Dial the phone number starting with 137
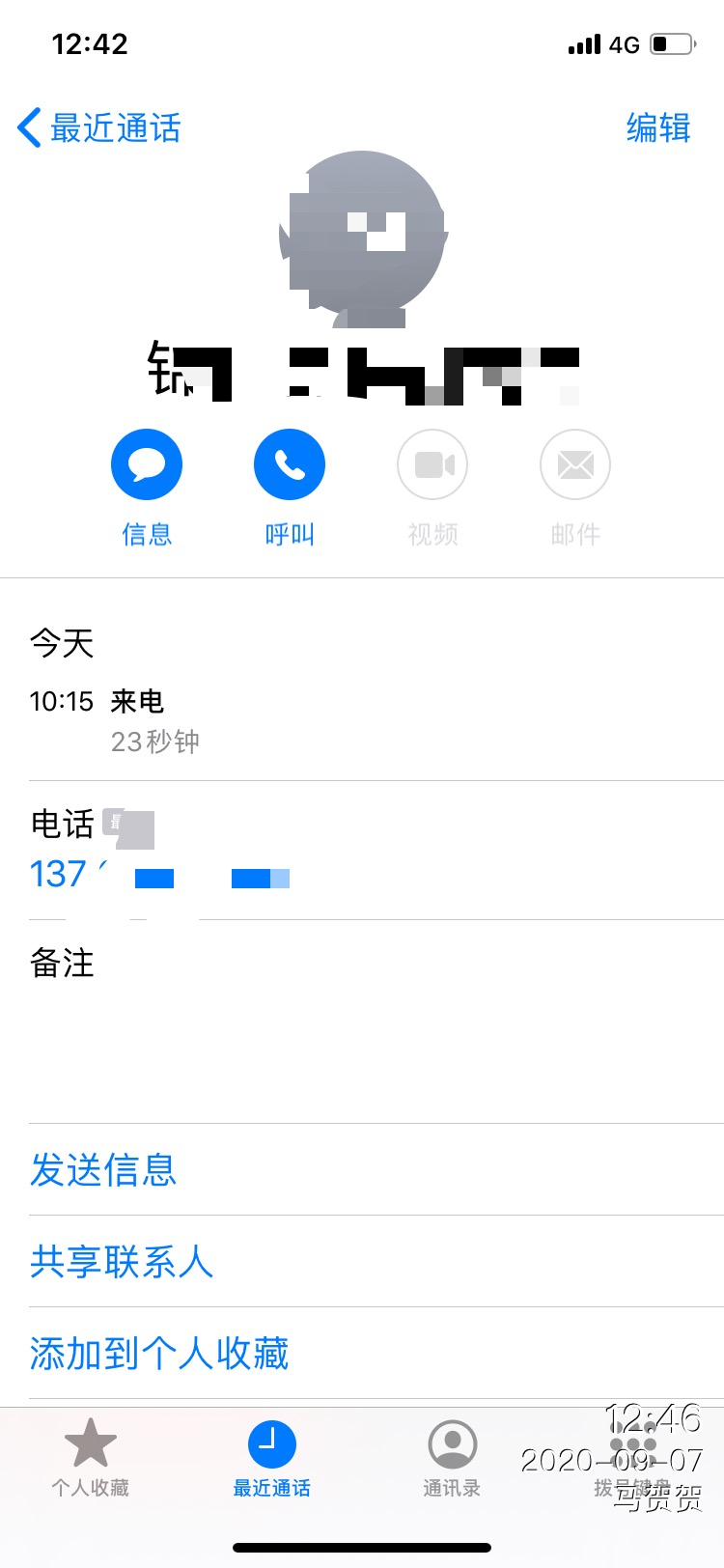724x1568 pixels. click(x=159, y=875)
